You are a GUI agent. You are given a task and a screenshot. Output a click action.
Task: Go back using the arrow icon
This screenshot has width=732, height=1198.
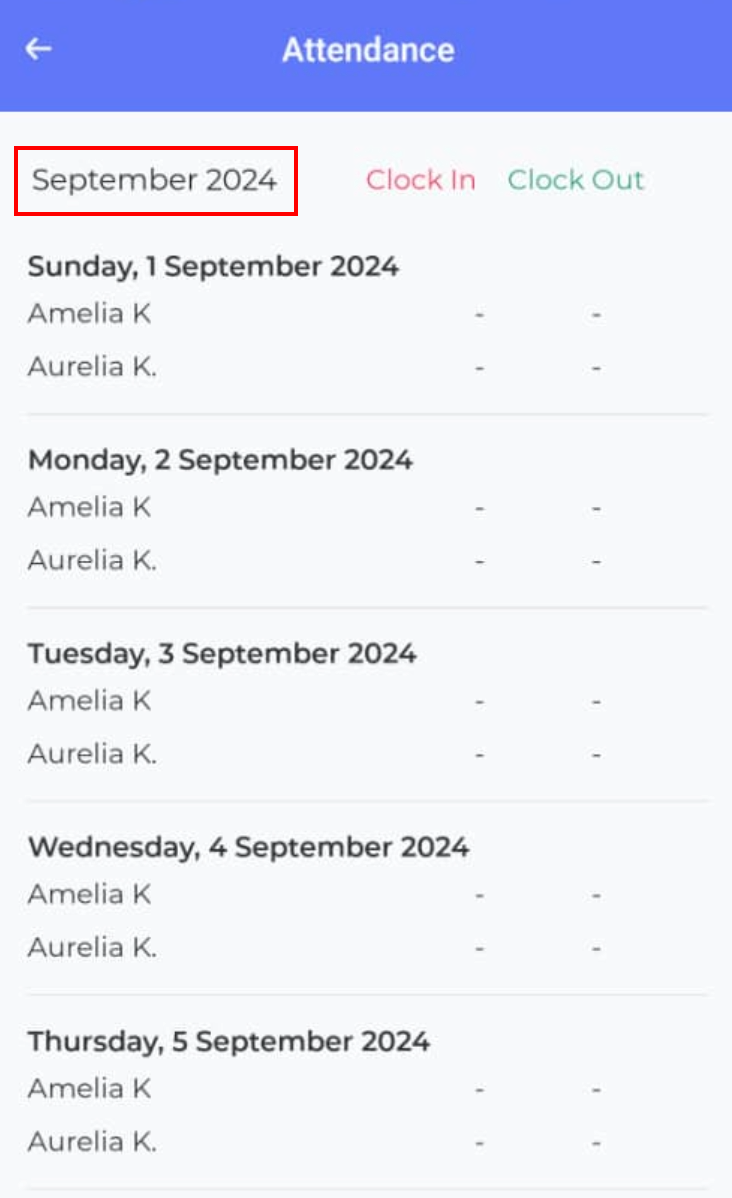[x=38, y=50]
